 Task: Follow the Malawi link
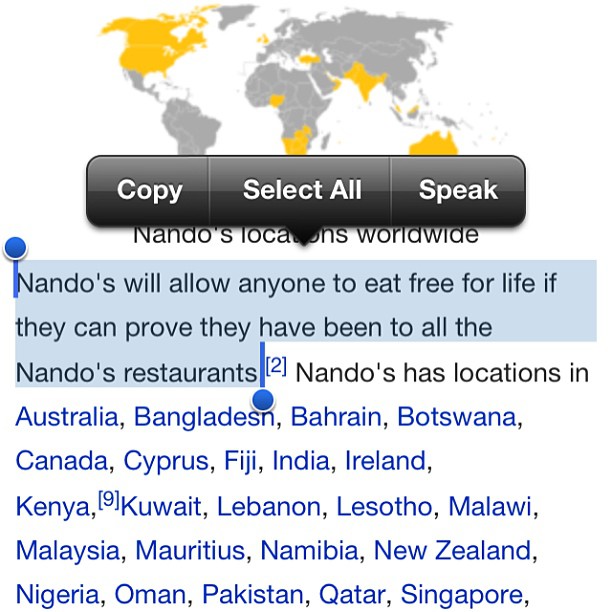point(488,507)
